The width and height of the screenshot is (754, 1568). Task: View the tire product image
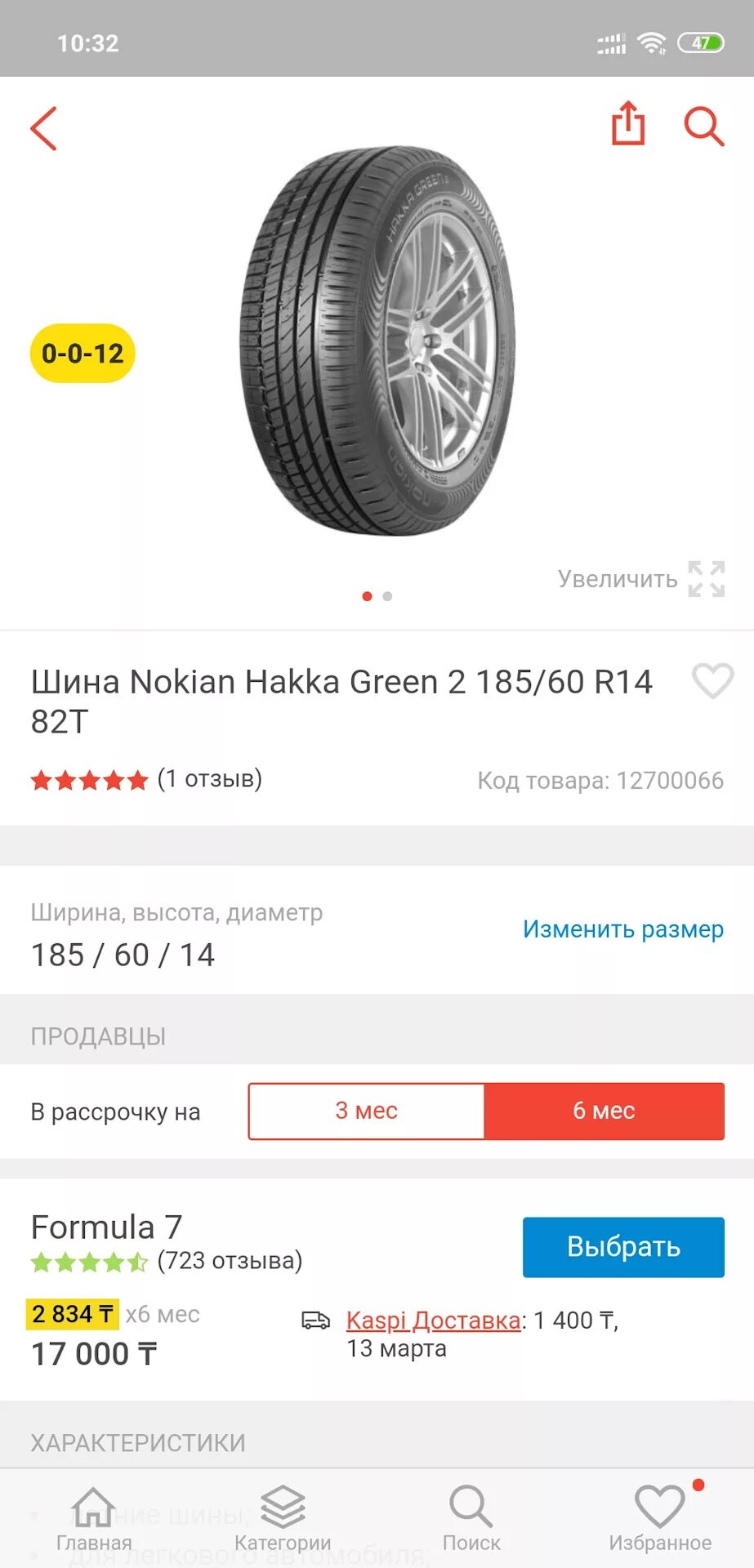tap(377, 341)
